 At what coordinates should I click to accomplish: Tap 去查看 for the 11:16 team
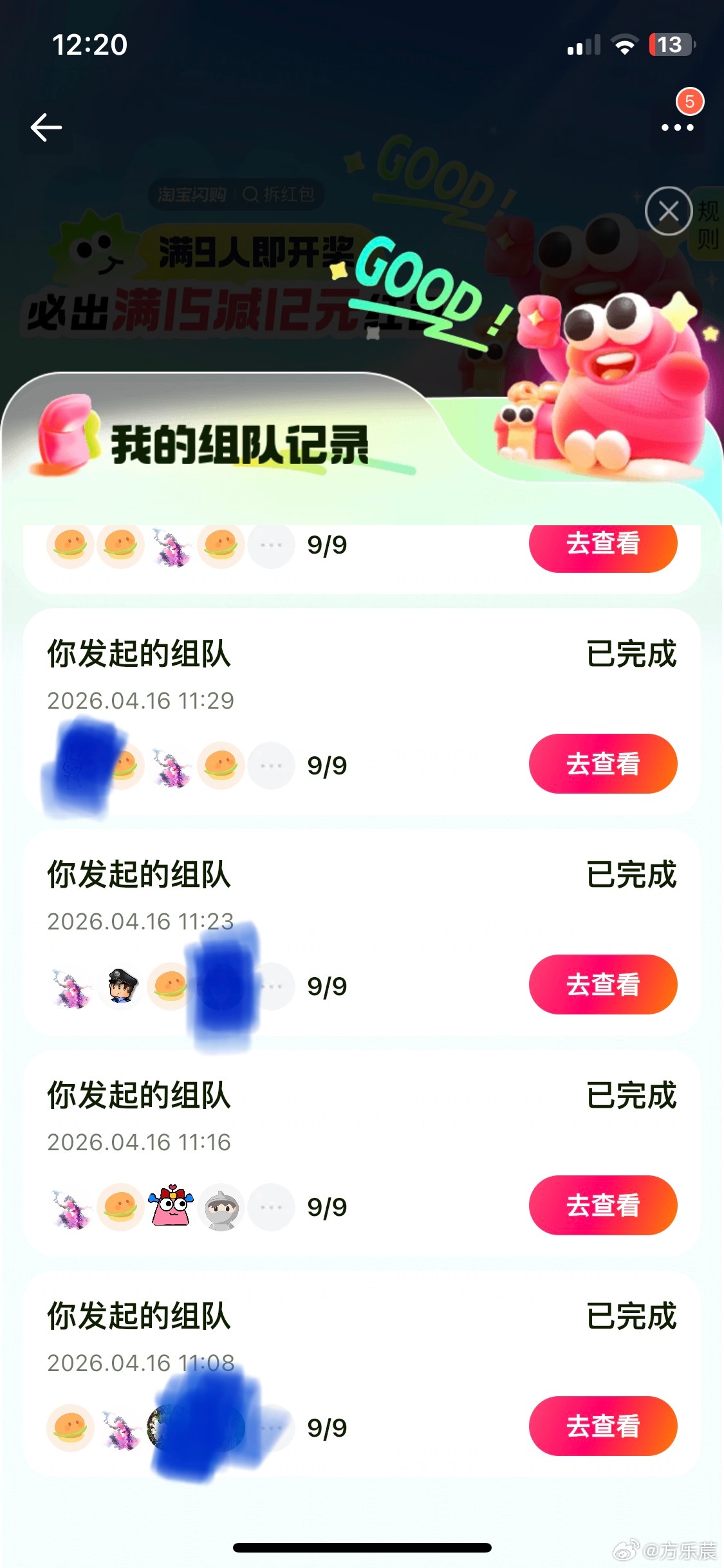tap(602, 1206)
